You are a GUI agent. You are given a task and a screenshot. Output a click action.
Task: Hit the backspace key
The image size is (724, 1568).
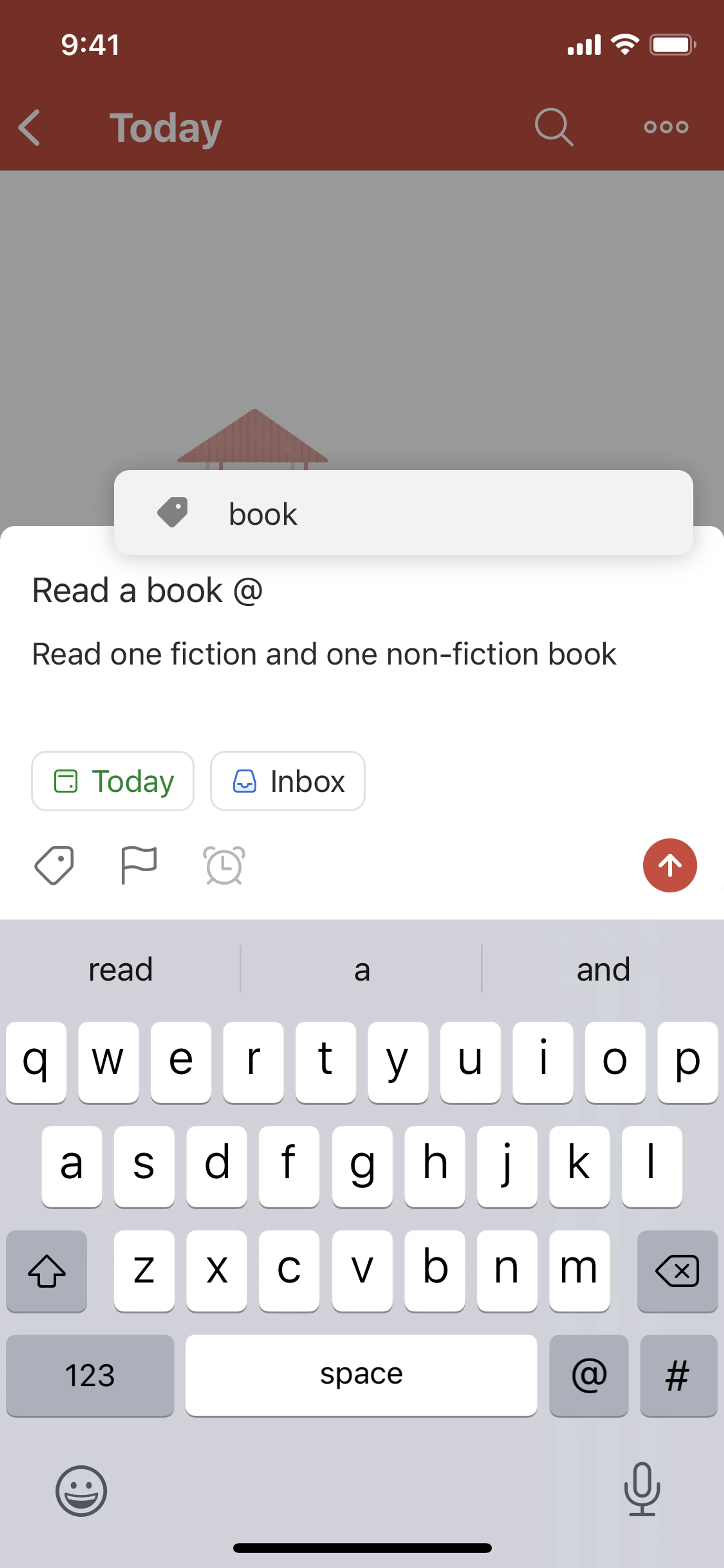(x=676, y=1271)
